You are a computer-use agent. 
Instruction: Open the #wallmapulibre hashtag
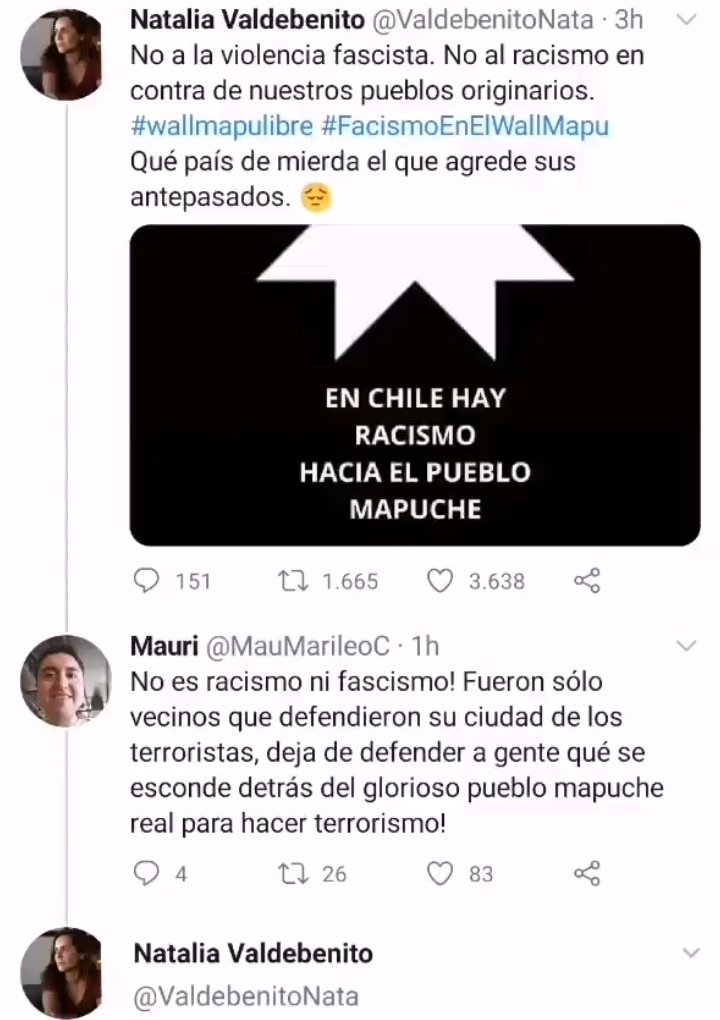pos(221,127)
